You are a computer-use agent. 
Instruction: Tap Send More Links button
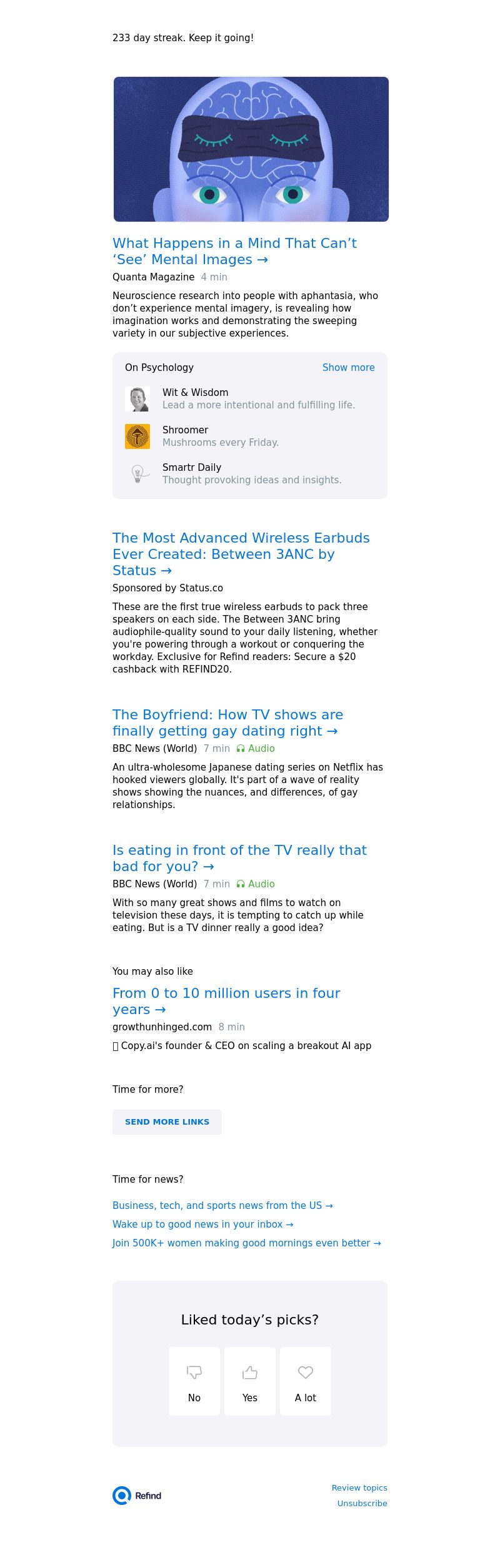167,1122
